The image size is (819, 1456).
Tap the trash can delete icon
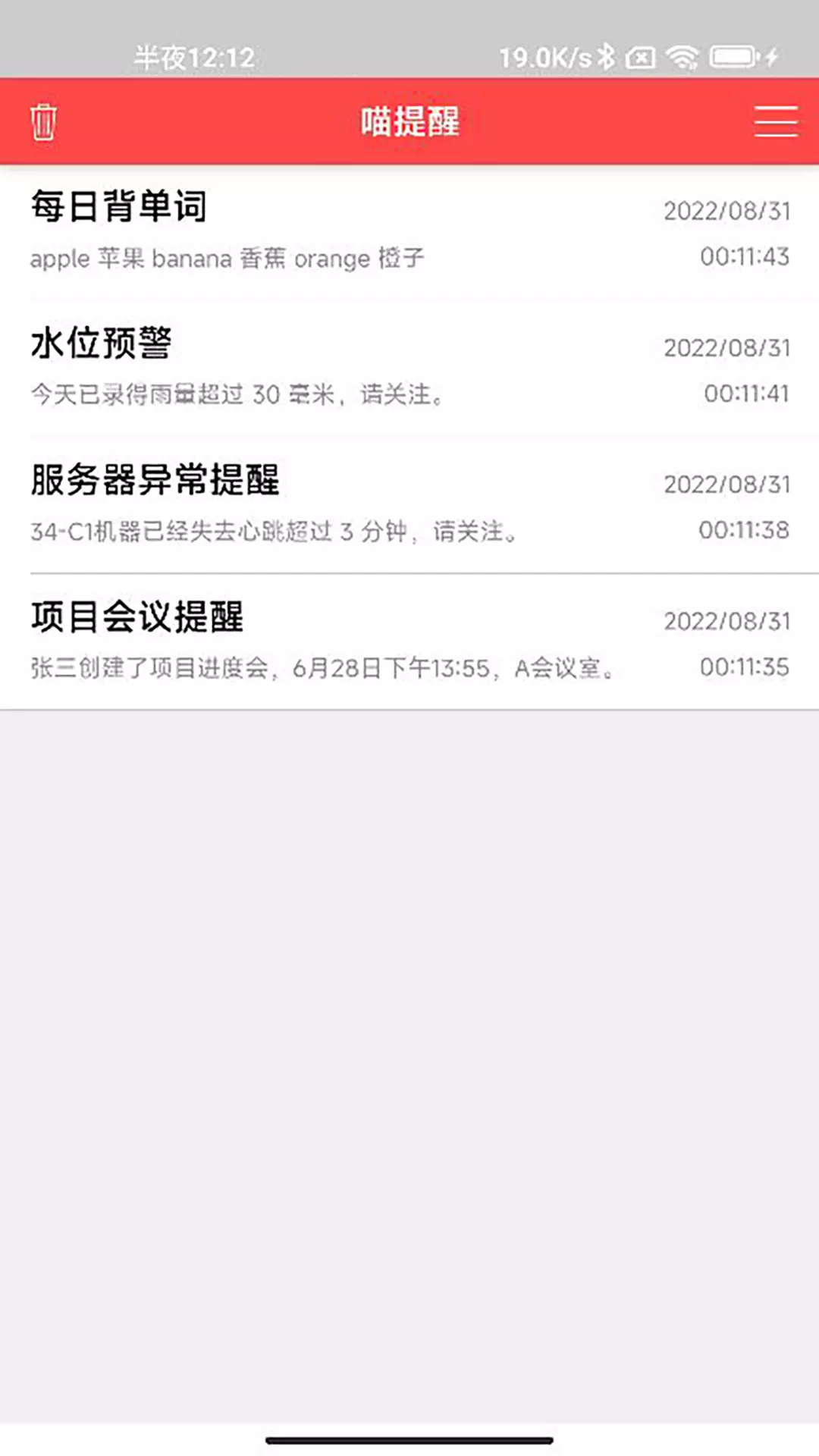pyautogui.click(x=43, y=121)
